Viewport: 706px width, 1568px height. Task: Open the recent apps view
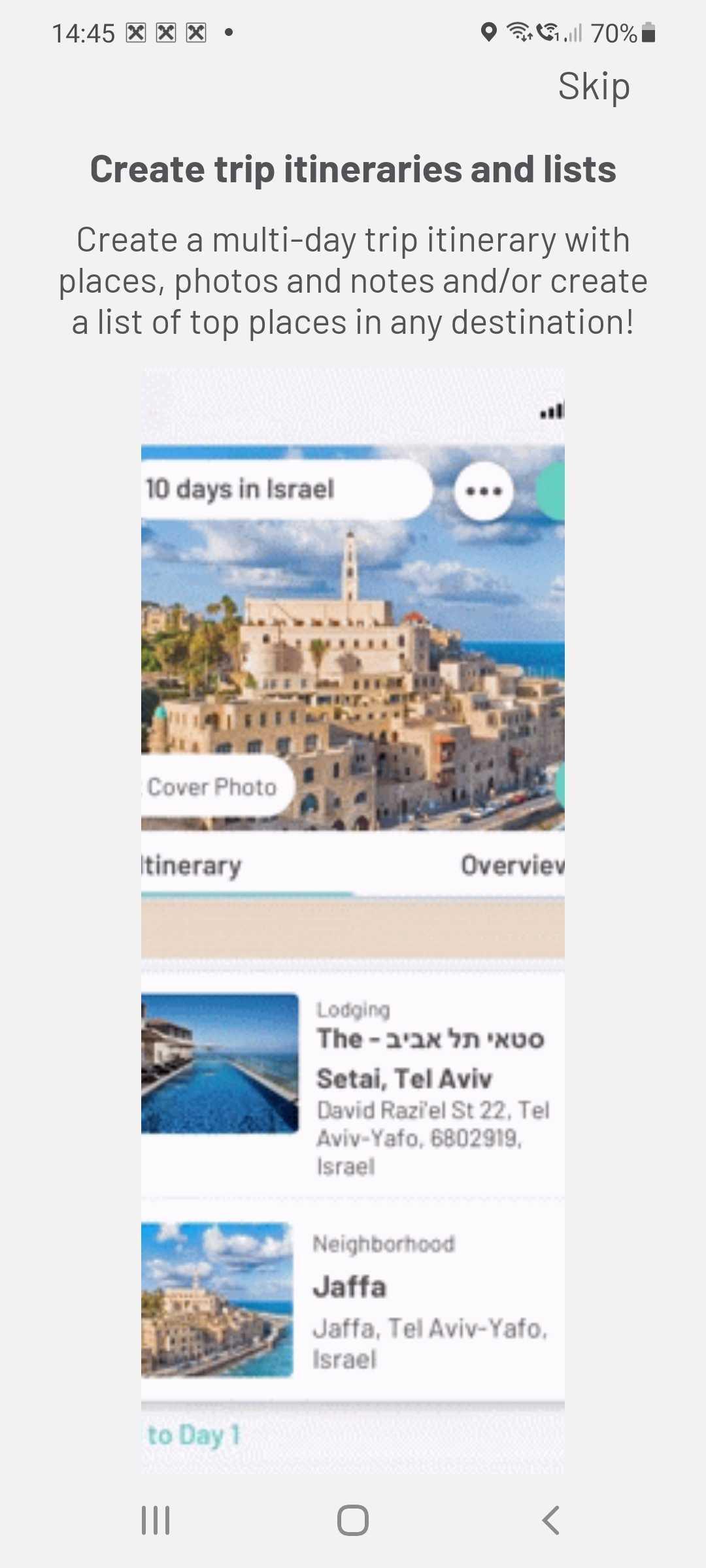156,1520
